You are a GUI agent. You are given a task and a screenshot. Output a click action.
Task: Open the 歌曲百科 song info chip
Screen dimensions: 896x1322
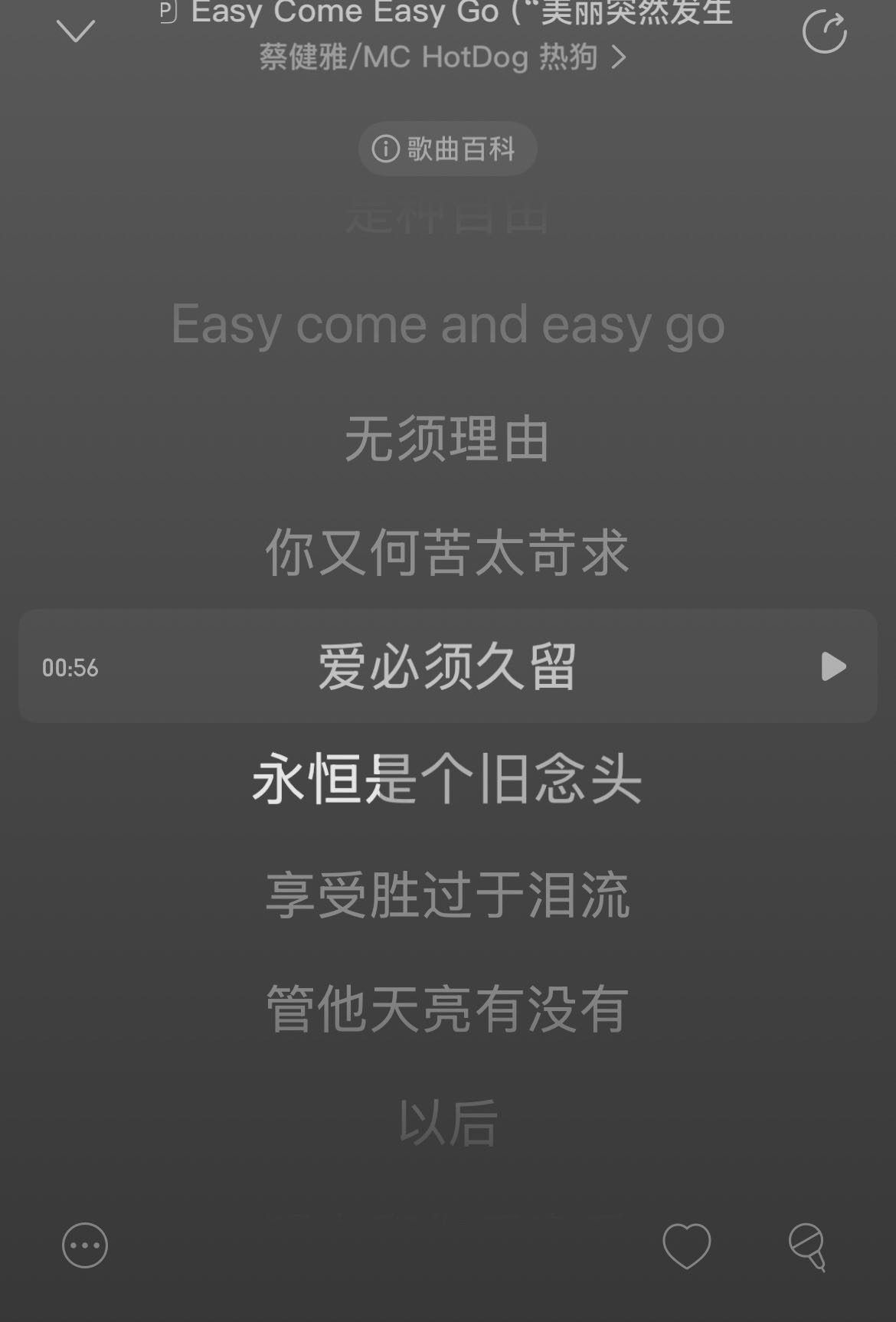[447, 149]
